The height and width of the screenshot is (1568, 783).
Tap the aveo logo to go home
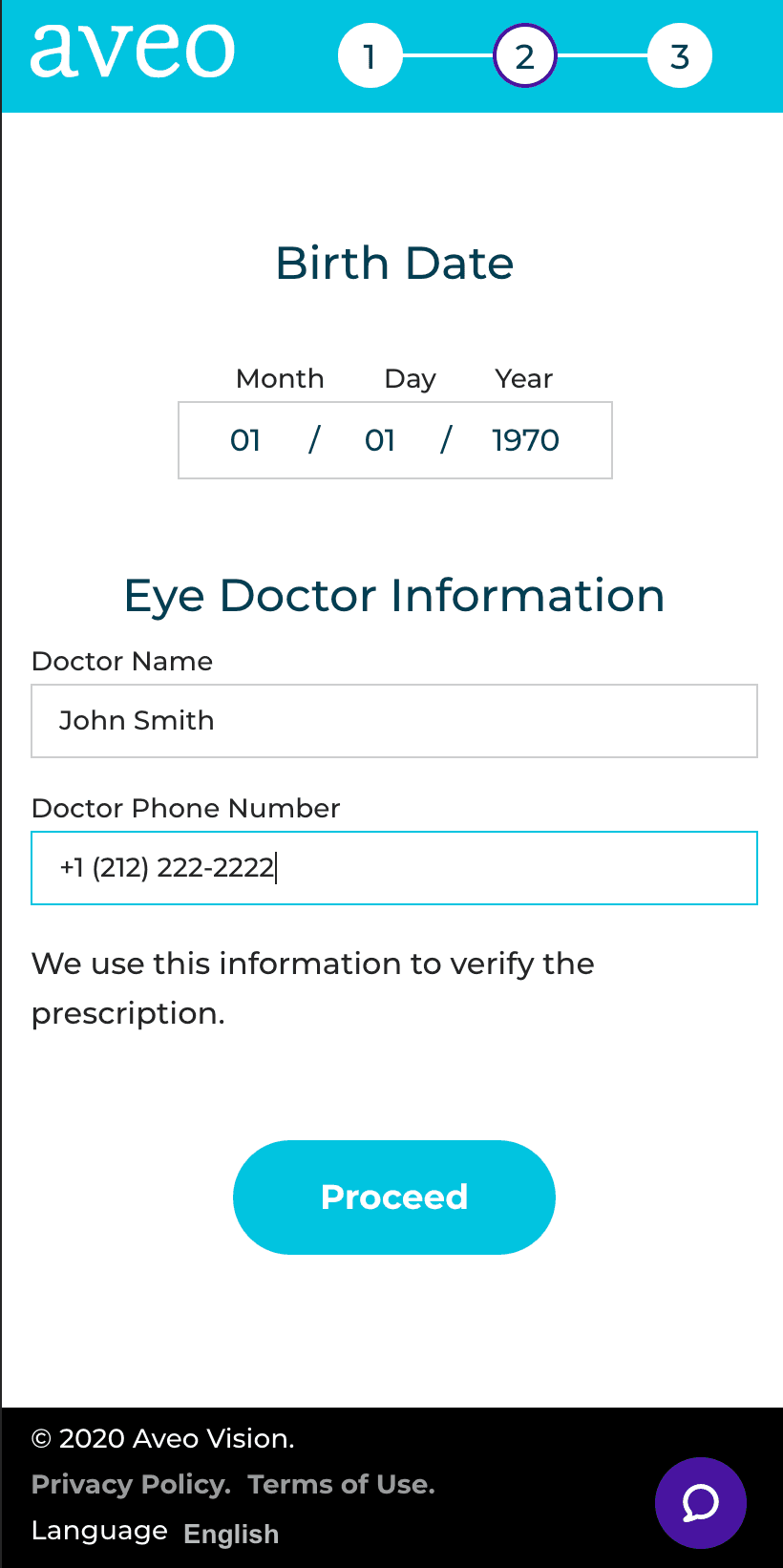tap(133, 52)
